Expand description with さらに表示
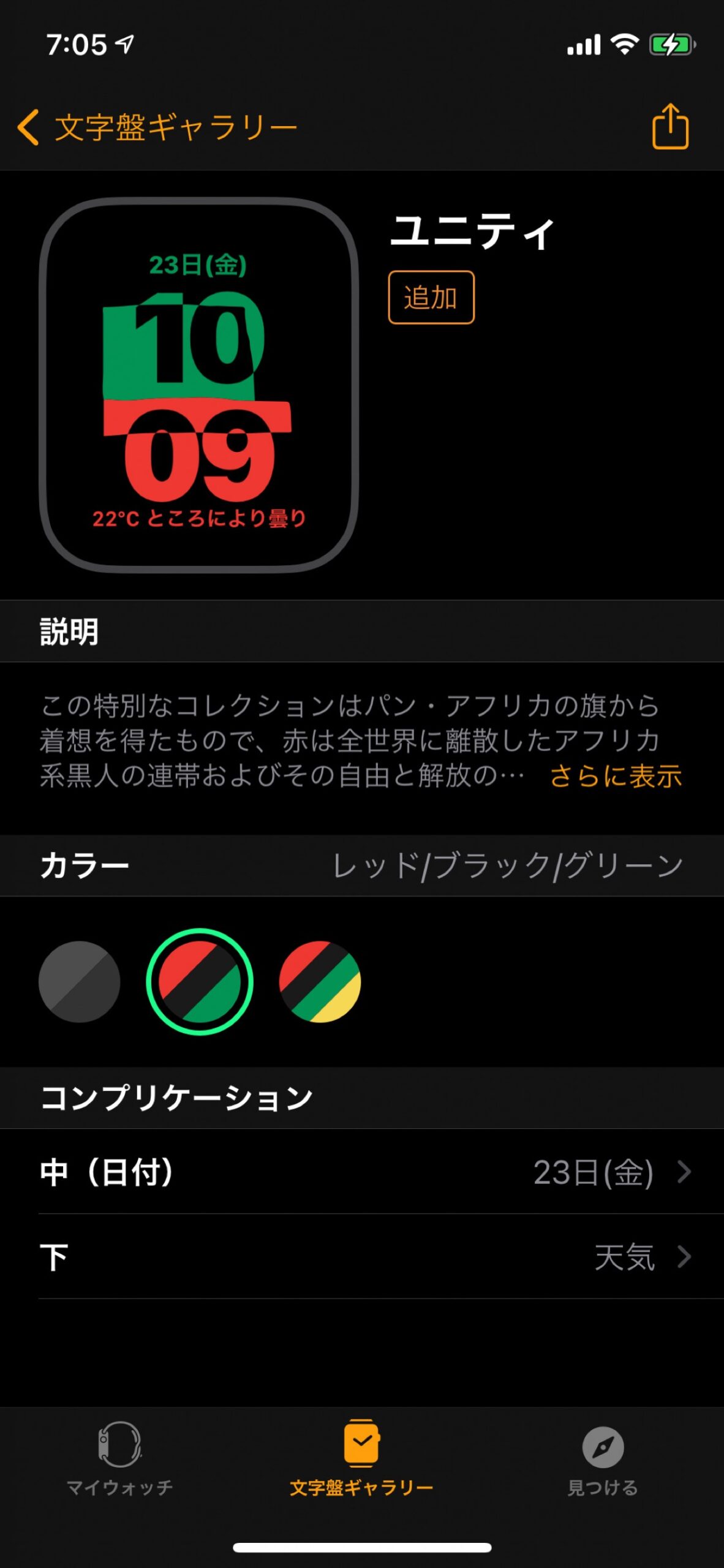 (616, 775)
